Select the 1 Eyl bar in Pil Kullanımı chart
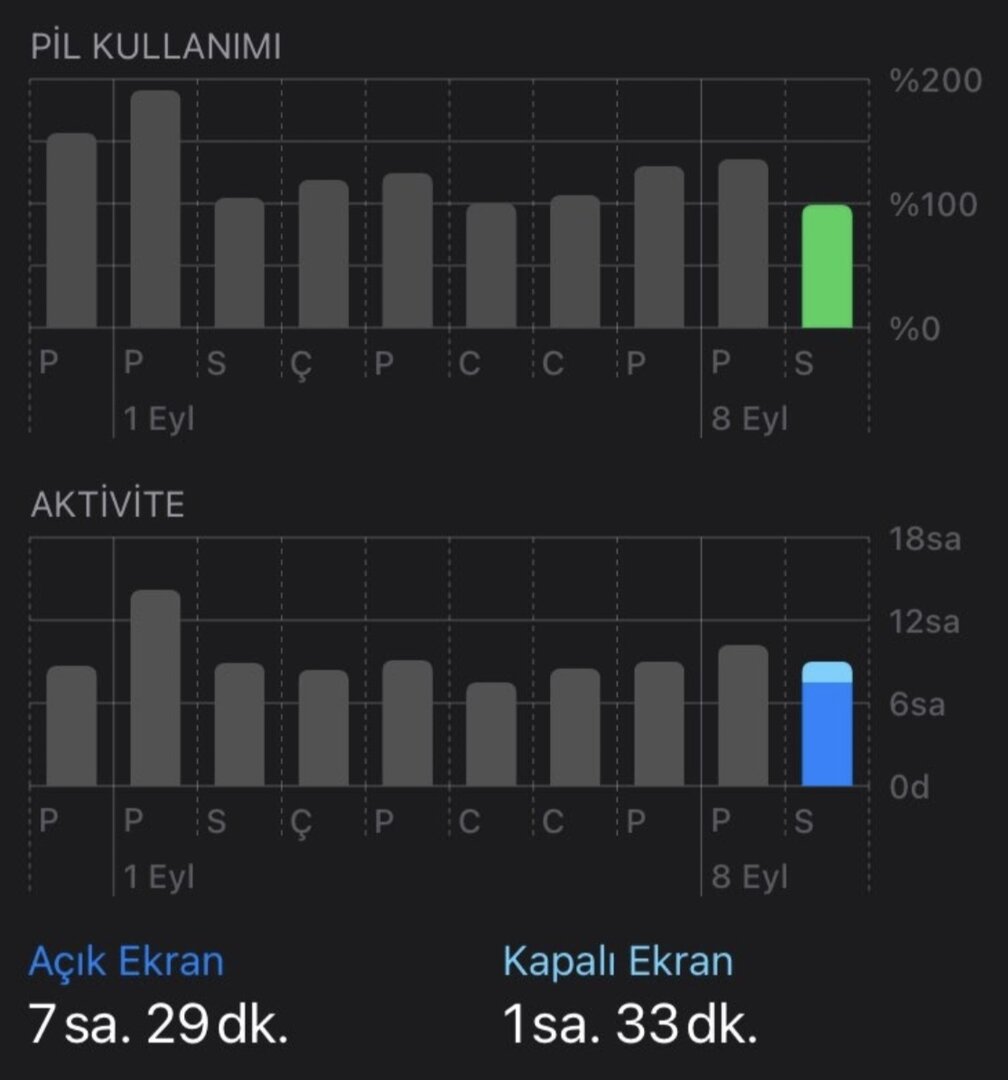The image size is (1008, 1080). pyautogui.click(x=155, y=210)
